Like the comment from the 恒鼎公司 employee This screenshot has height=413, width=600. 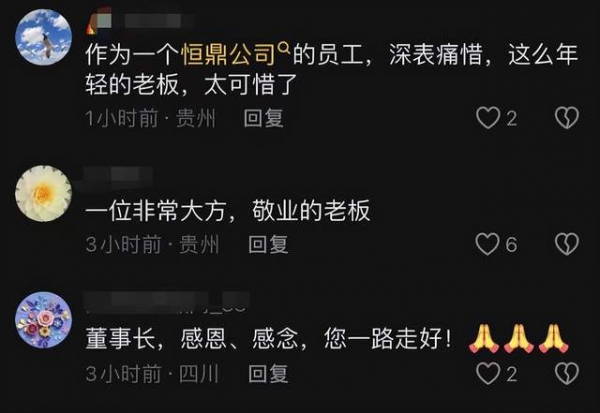(x=487, y=118)
